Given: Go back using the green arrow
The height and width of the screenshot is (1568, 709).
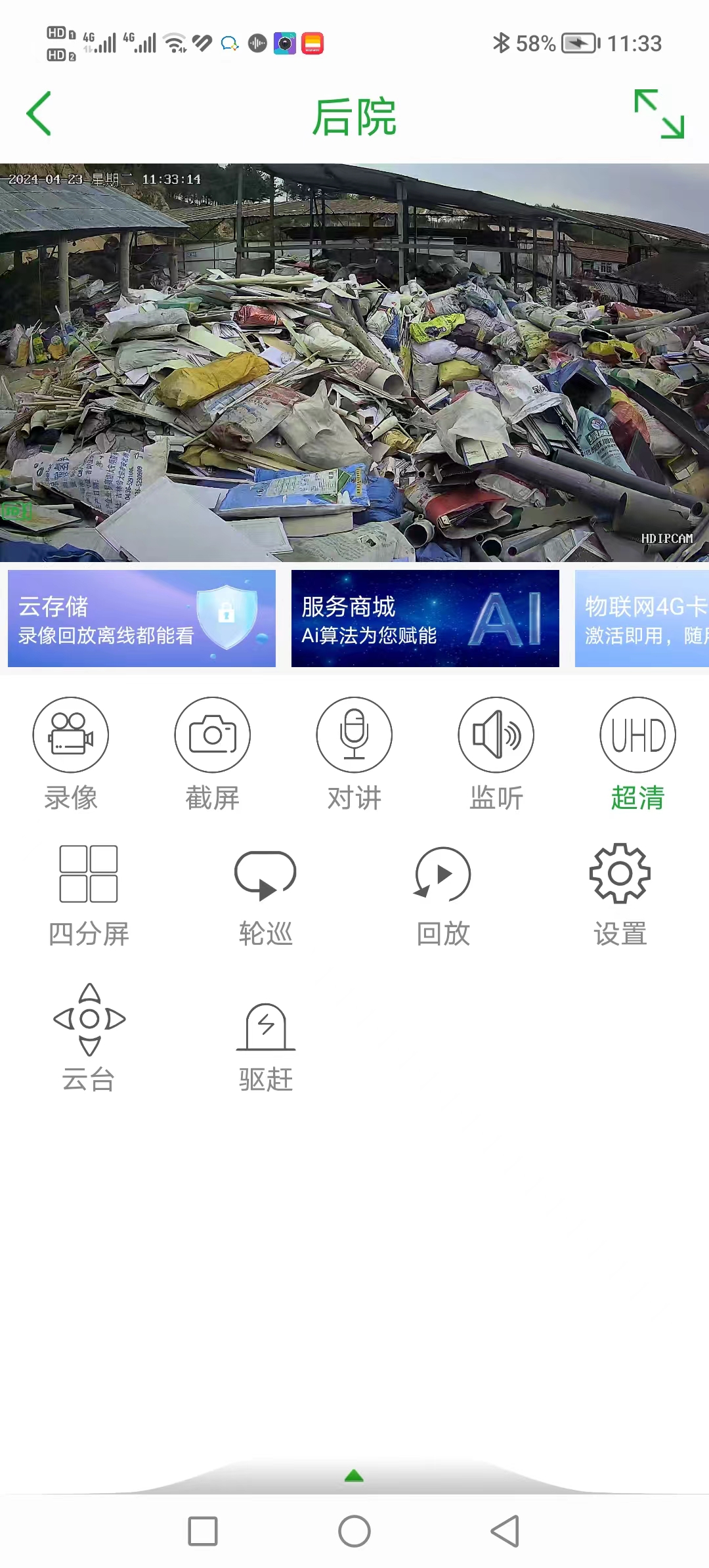Looking at the screenshot, I should tap(39, 114).
